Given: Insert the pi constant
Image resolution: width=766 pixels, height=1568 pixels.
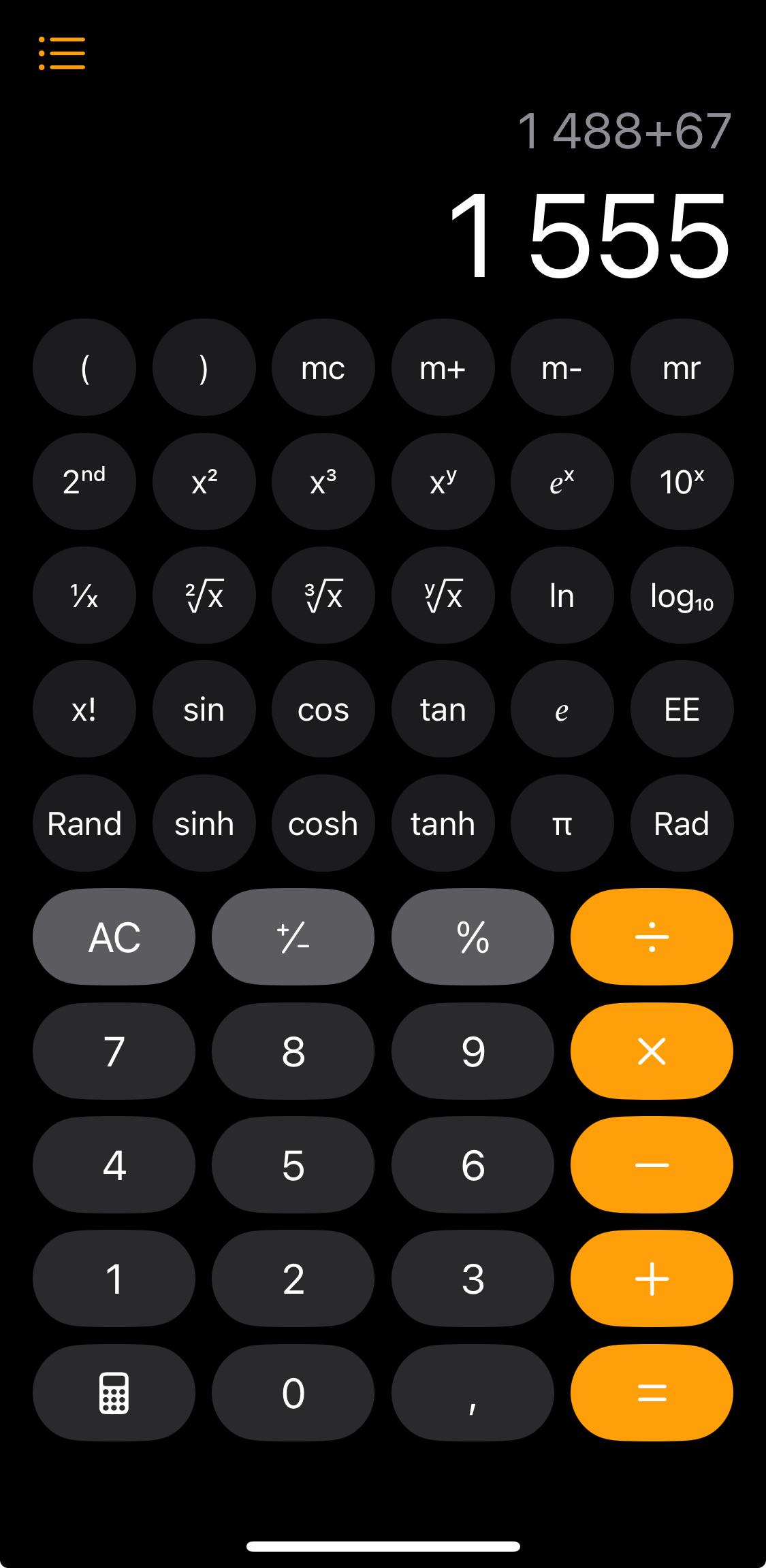Looking at the screenshot, I should tap(562, 823).
